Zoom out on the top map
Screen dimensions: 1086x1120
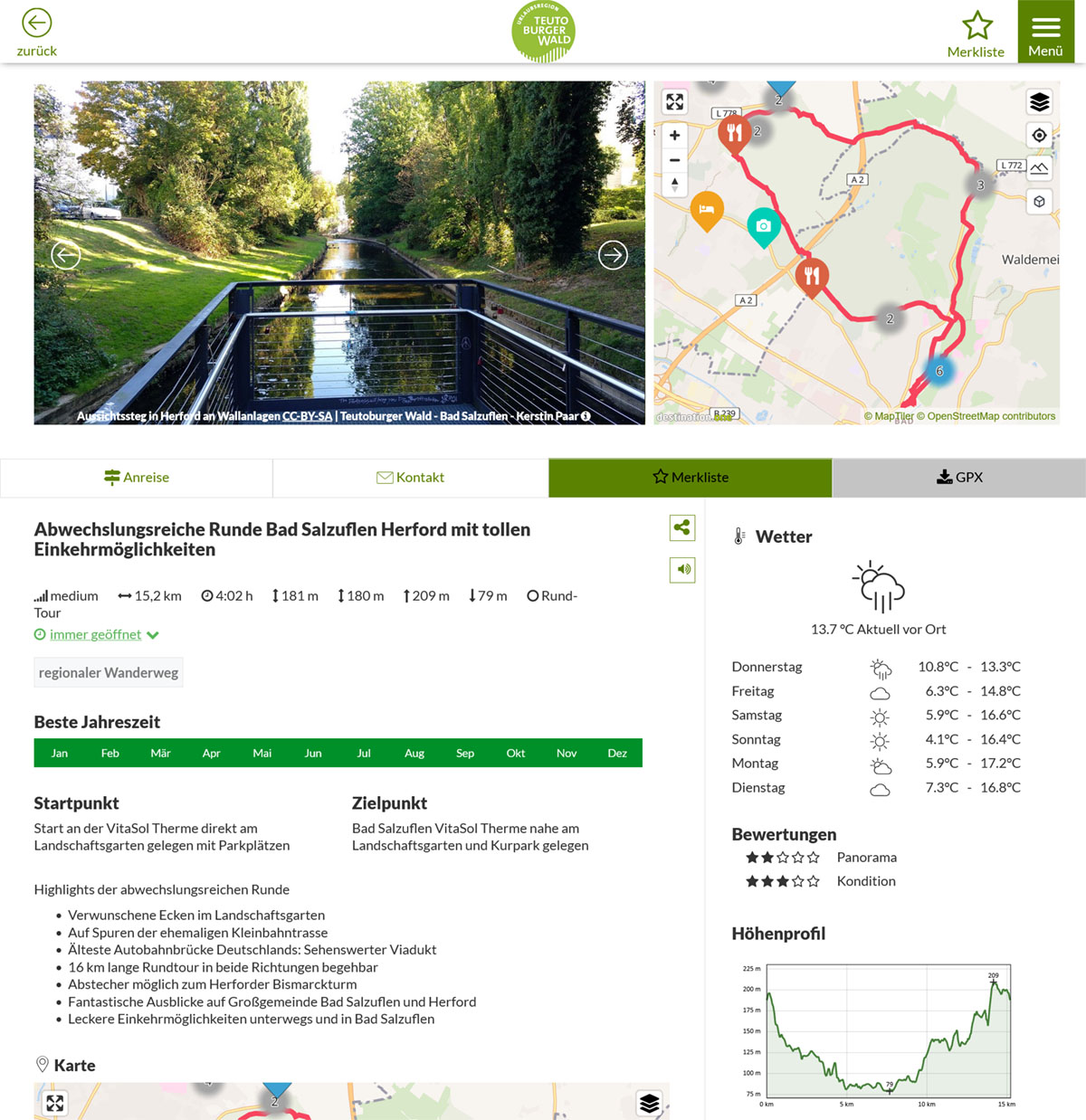674,160
